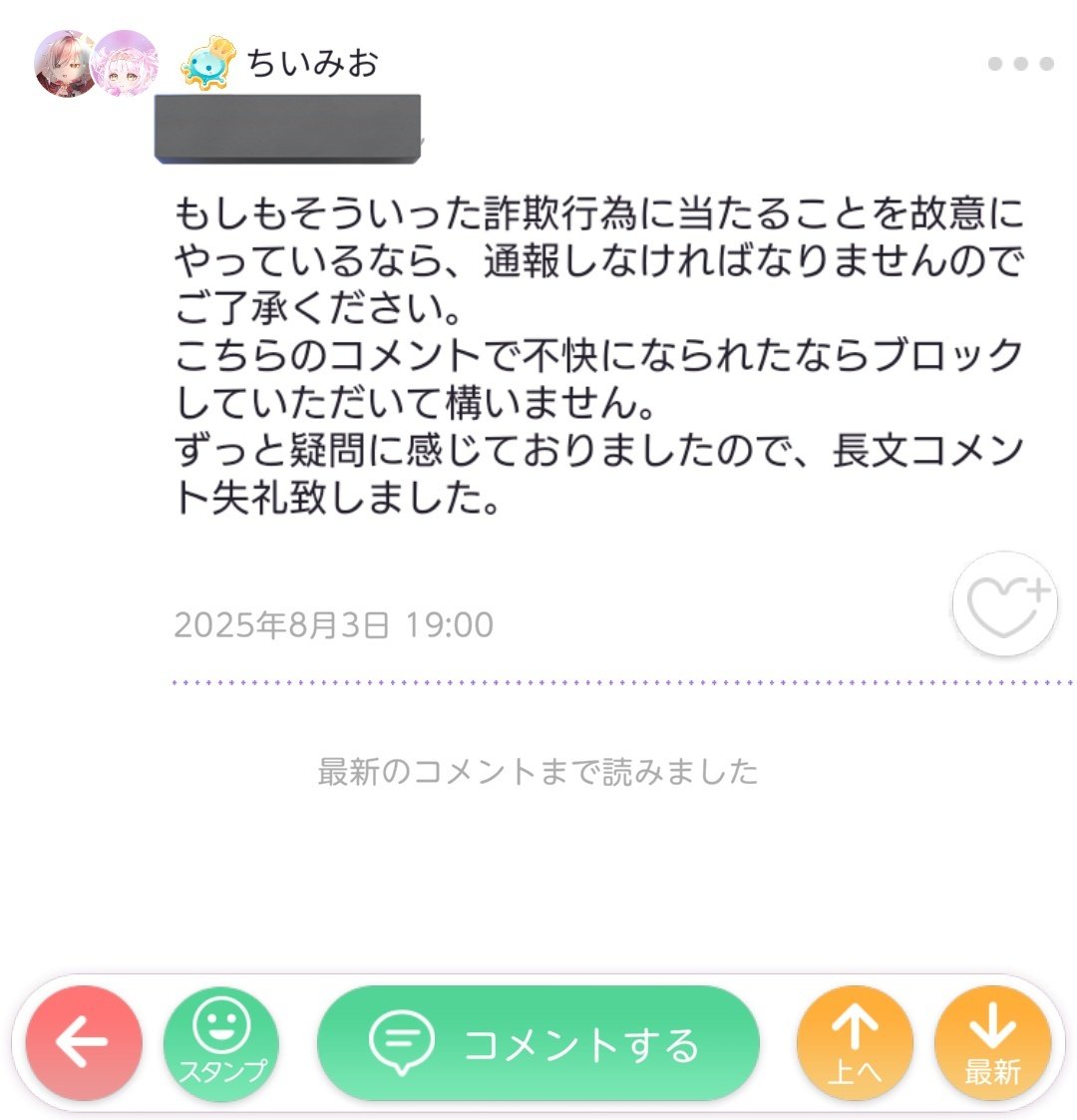Jump to the newest comment with 最新
1077x1120 pixels.
click(992, 1043)
